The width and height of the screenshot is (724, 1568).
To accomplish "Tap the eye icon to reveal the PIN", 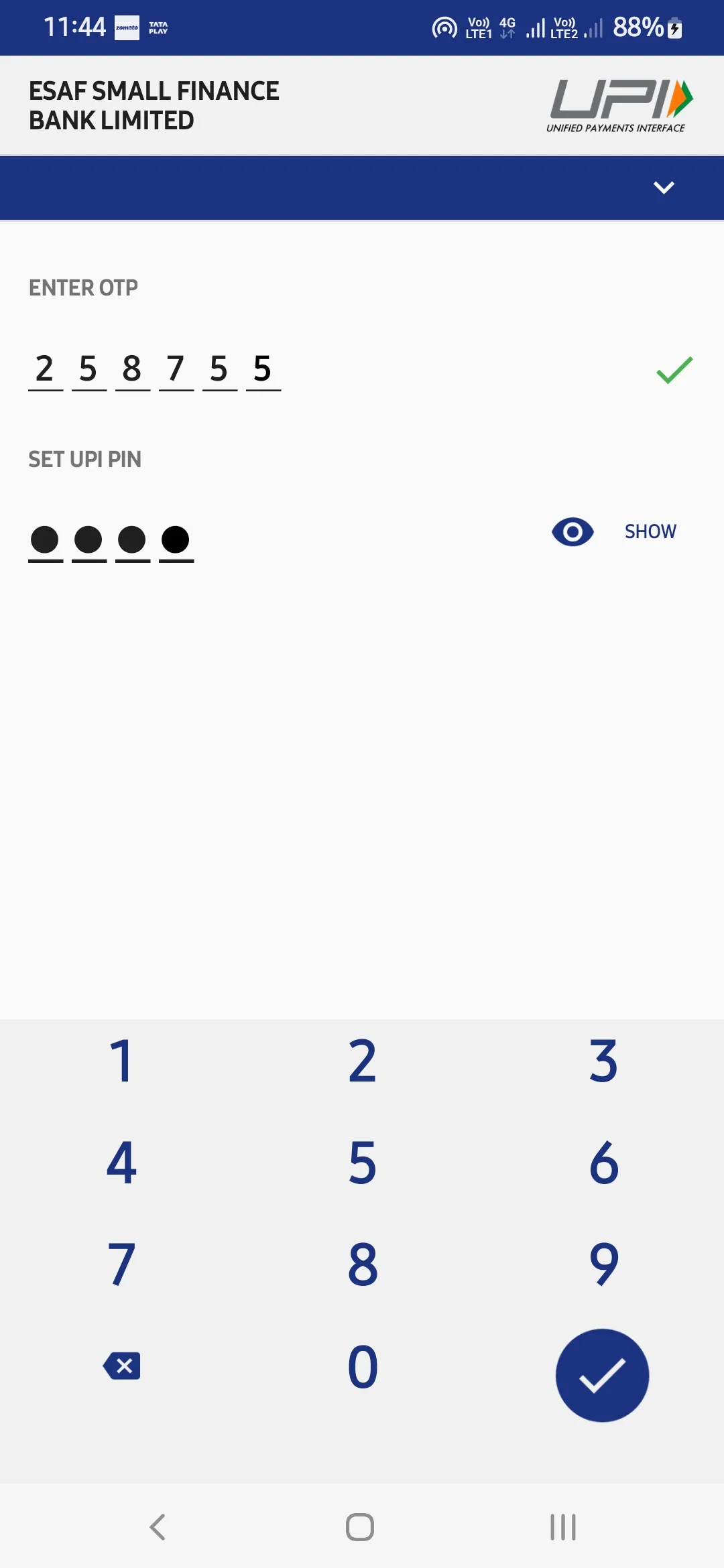I will pos(572,532).
